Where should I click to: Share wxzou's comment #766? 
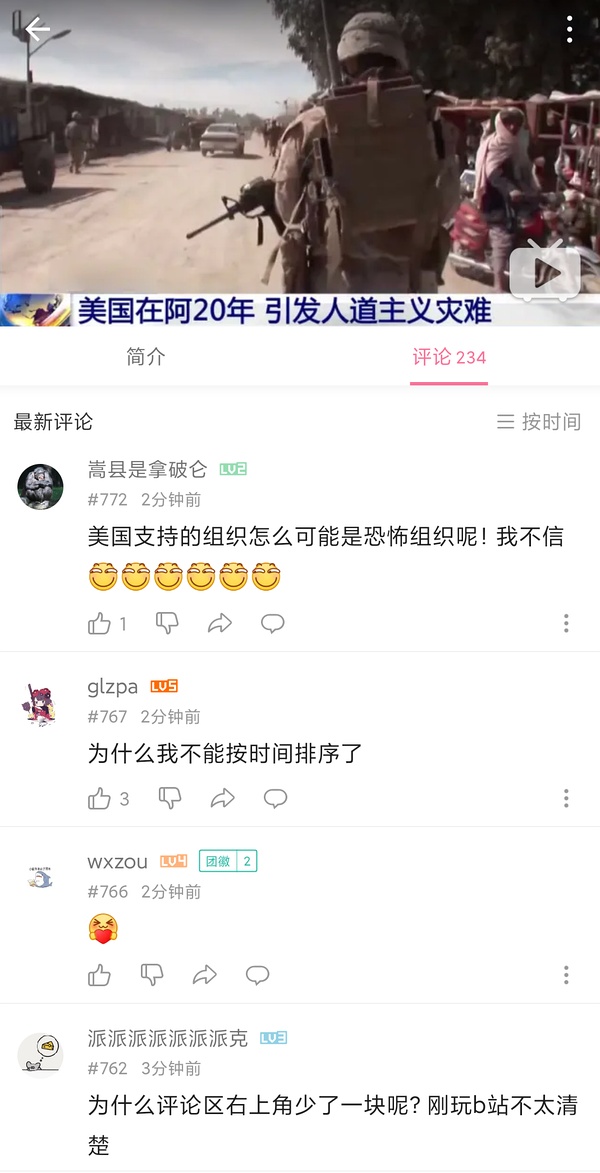(204, 974)
